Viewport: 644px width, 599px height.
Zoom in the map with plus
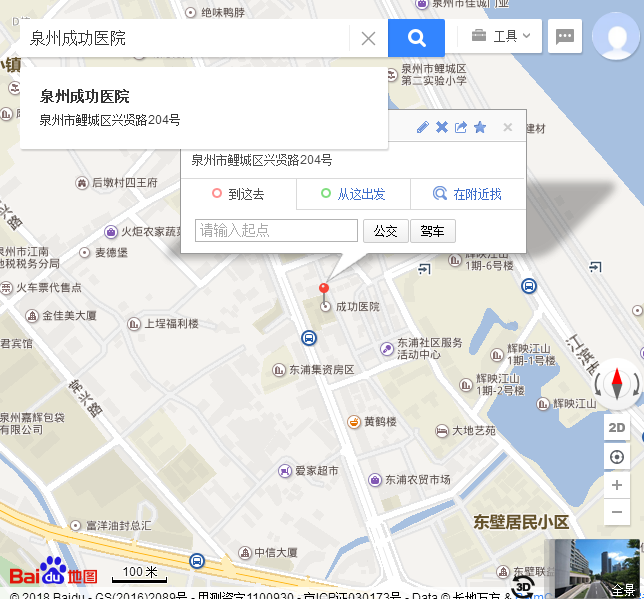[617, 485]
